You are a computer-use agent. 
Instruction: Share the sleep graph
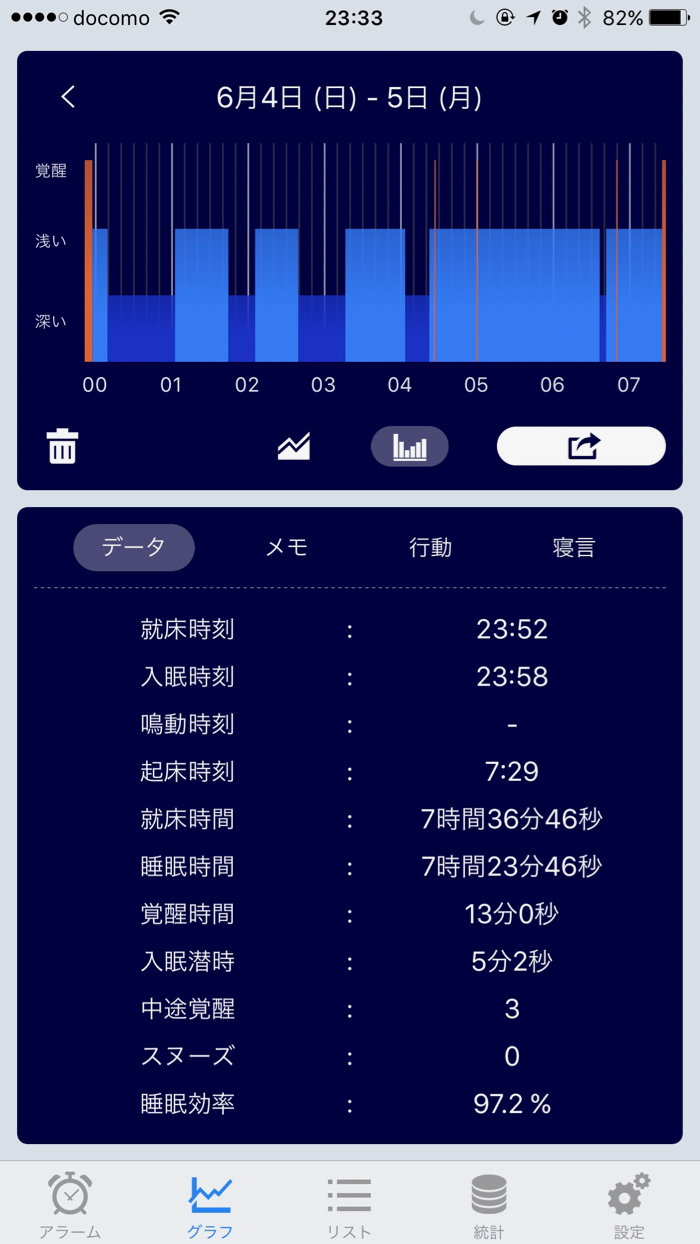(x=581, y=446)
